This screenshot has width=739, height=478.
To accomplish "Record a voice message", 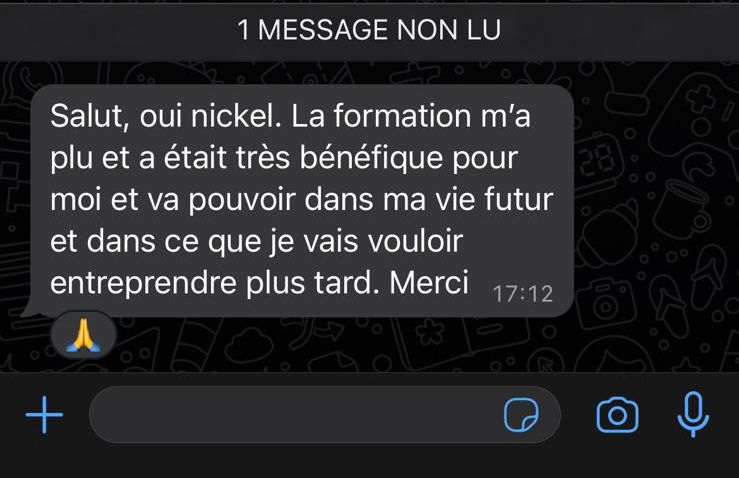I will (x=692, y=414).
